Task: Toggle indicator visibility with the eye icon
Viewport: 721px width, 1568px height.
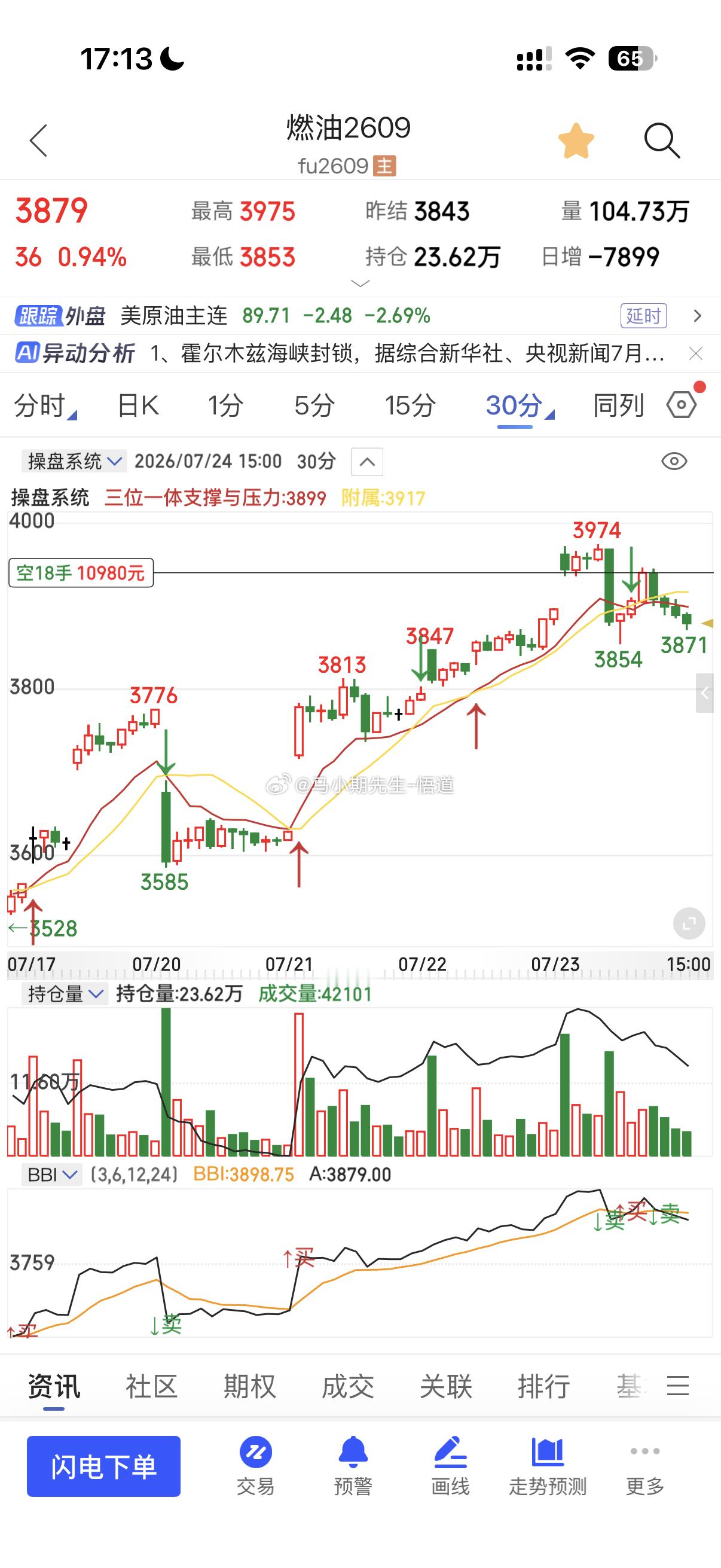Action: [674, 462]
